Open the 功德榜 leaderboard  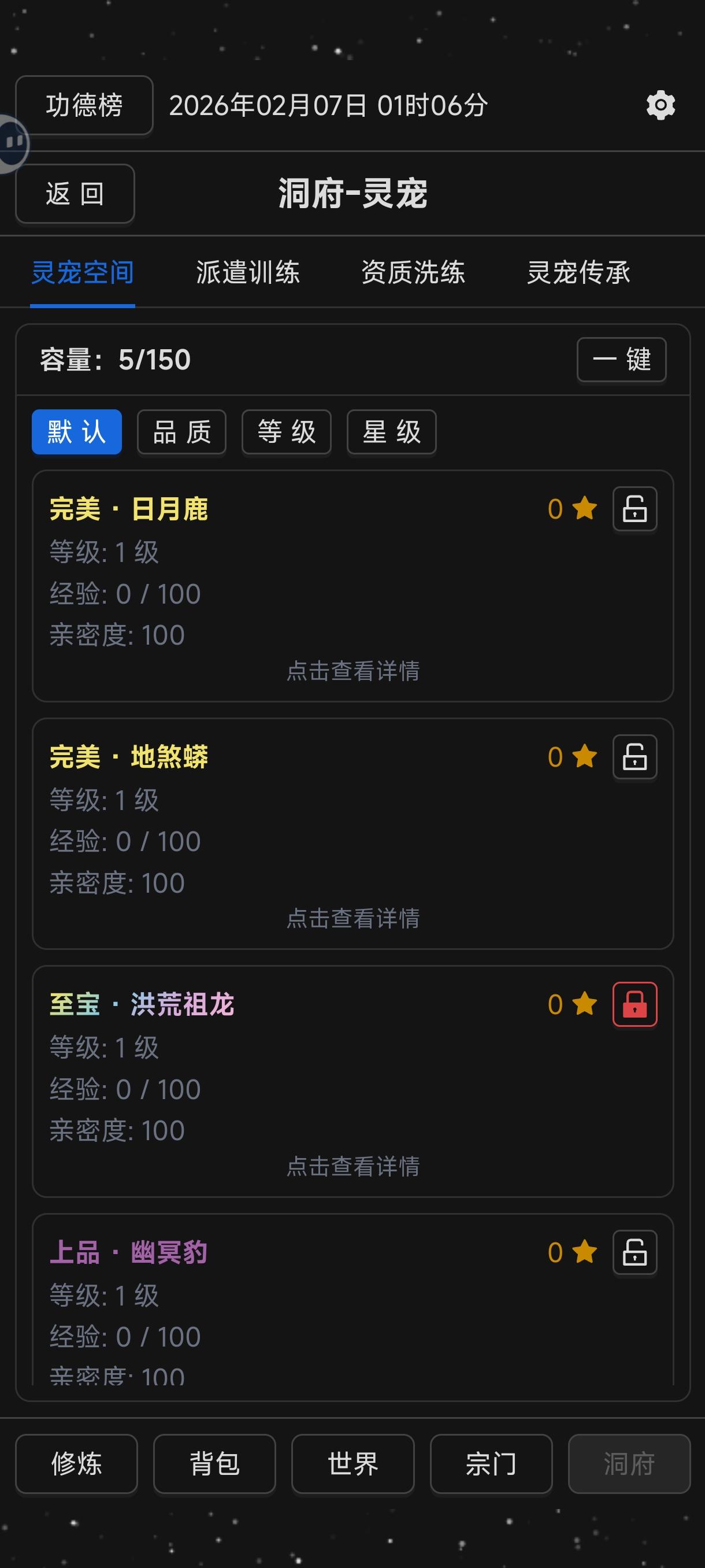(84, 105)
